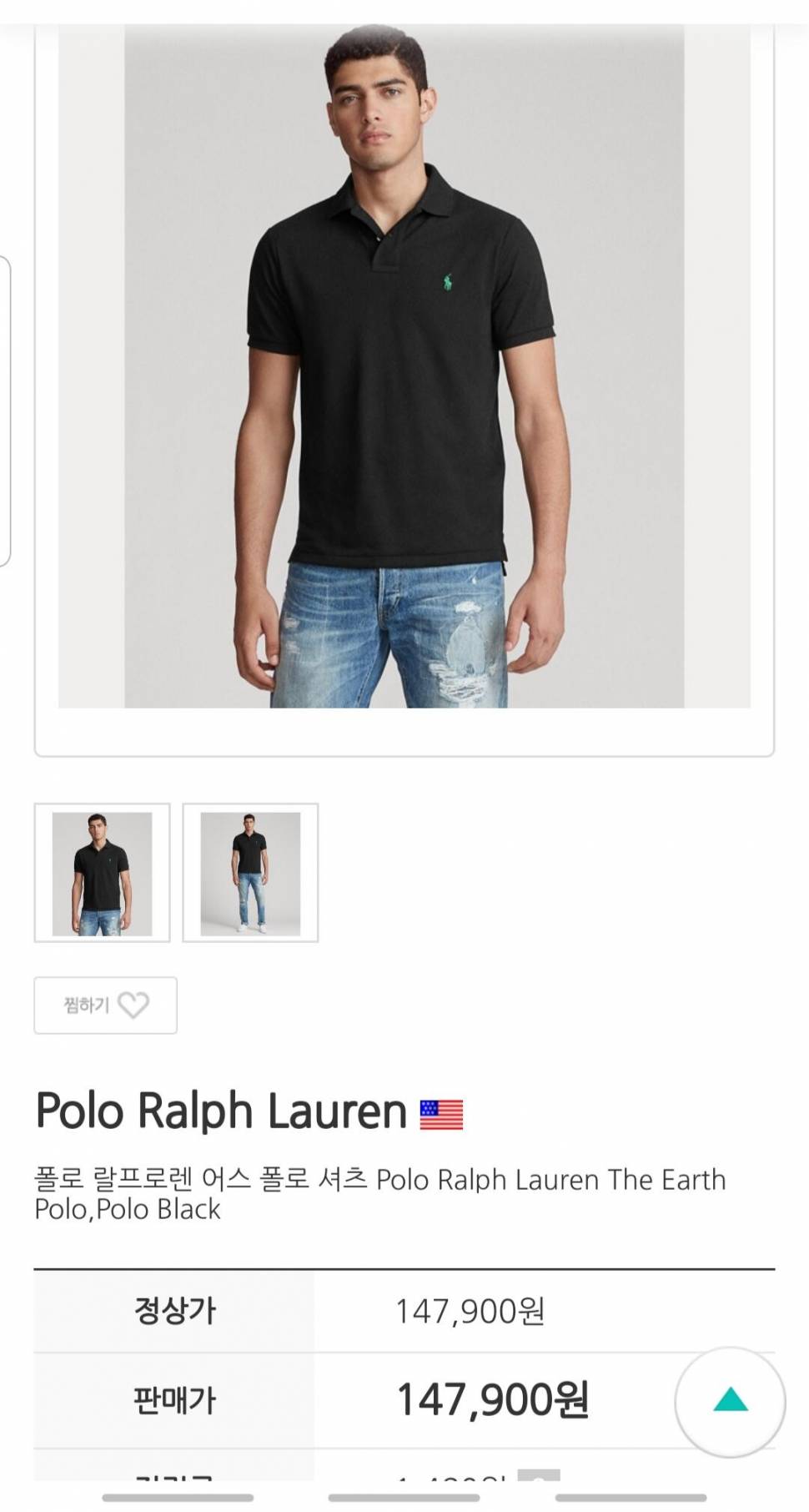This screenshot has width=809, height=1512.
Task: Tap the scroll-to-top arrow button
Action: pos(730,1401)
